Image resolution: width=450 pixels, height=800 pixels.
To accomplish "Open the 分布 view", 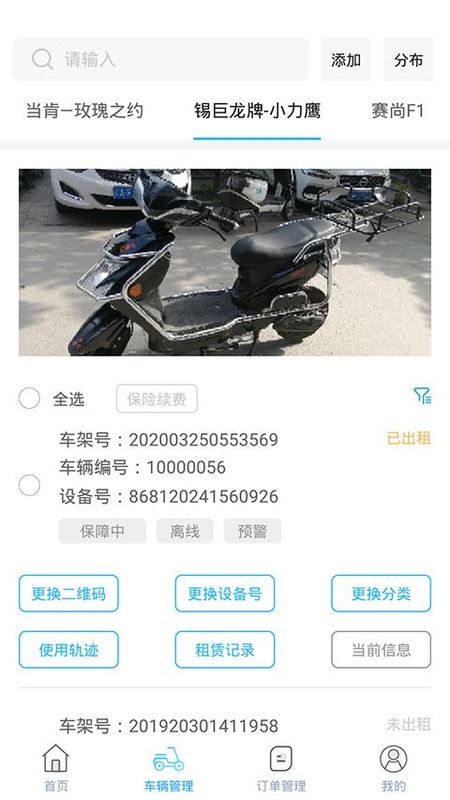I will point(409,59).
